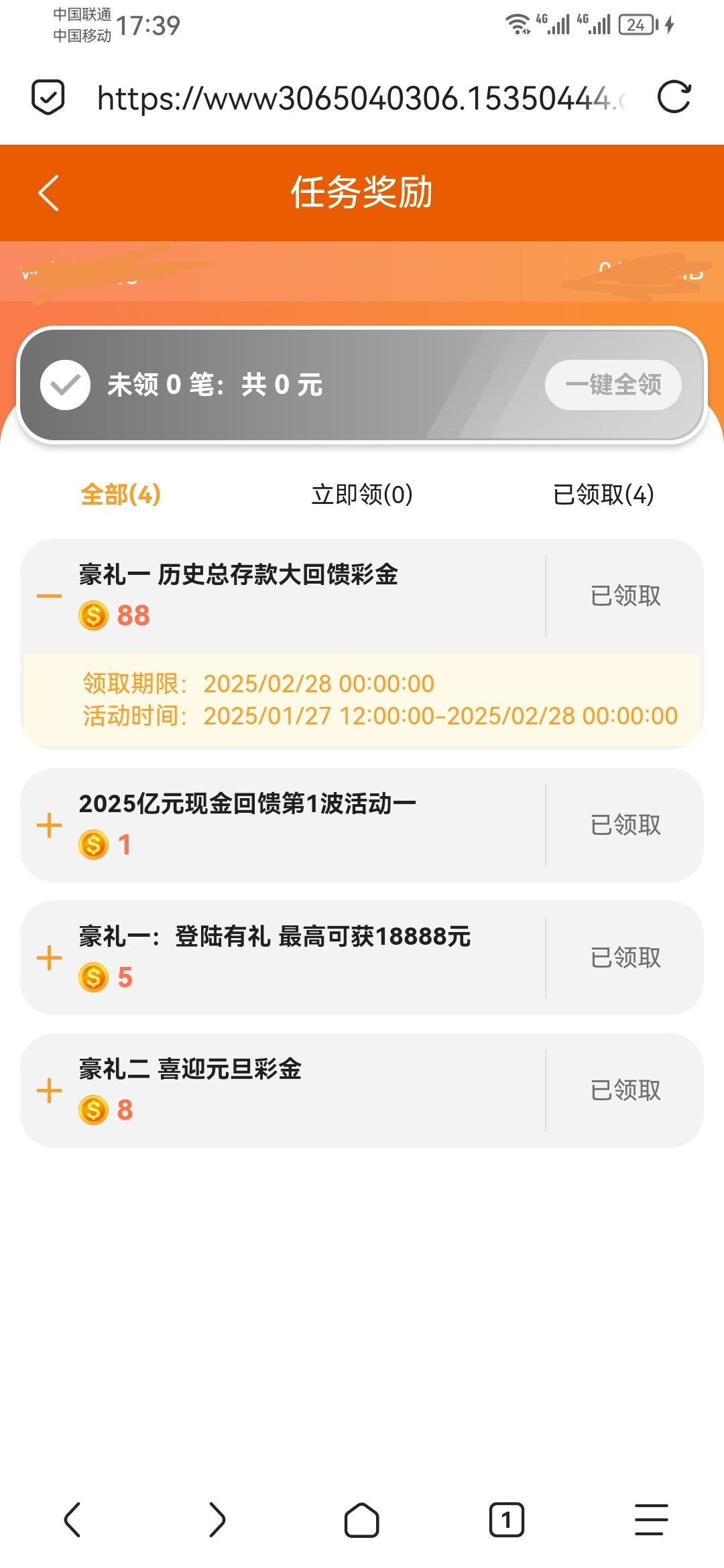Open the site security shield icon
Image resolution: width=724 pixels, height=1568 pixels.
tap(48, 98)
